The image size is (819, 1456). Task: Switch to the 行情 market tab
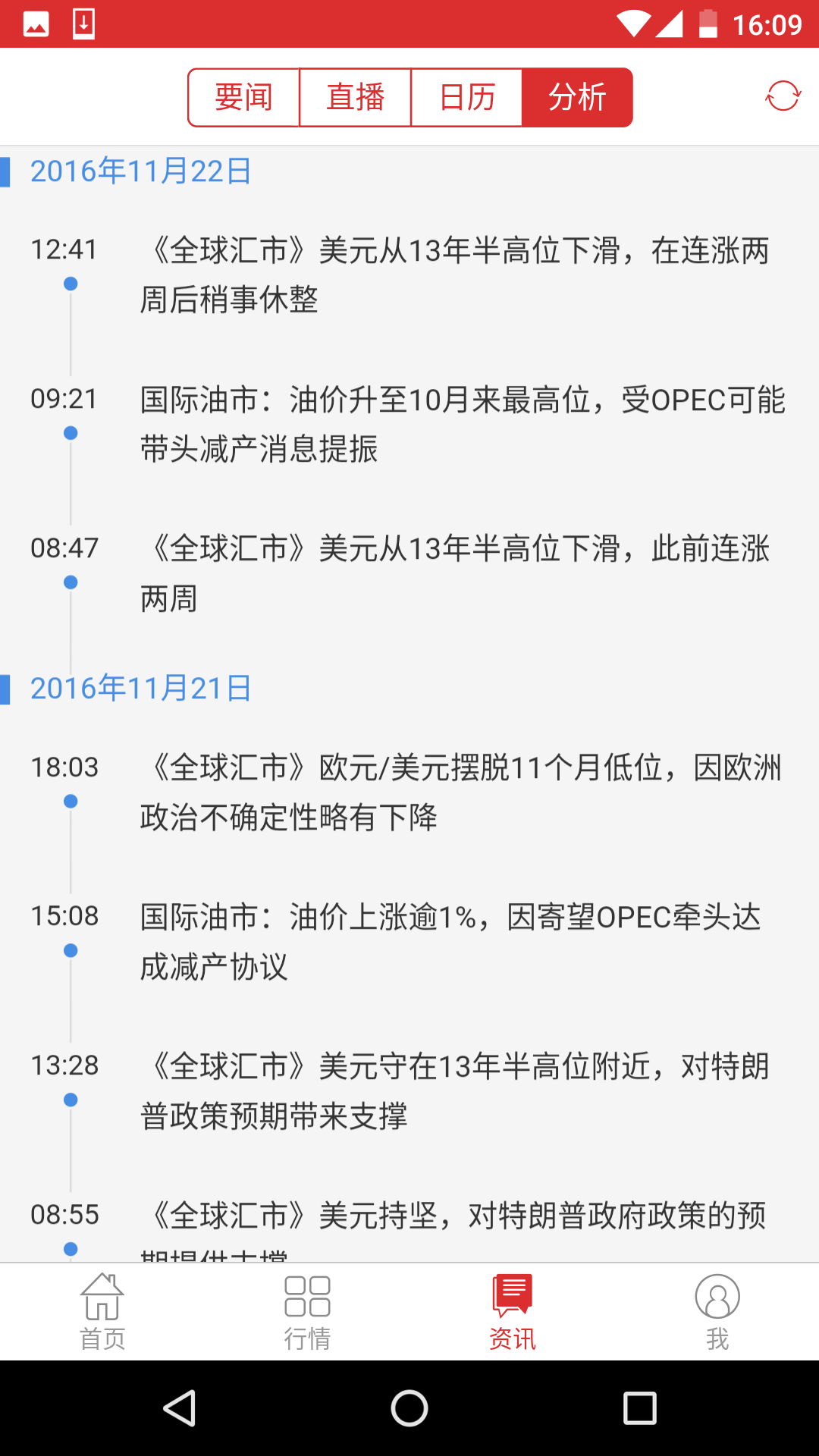(307, 1312)
